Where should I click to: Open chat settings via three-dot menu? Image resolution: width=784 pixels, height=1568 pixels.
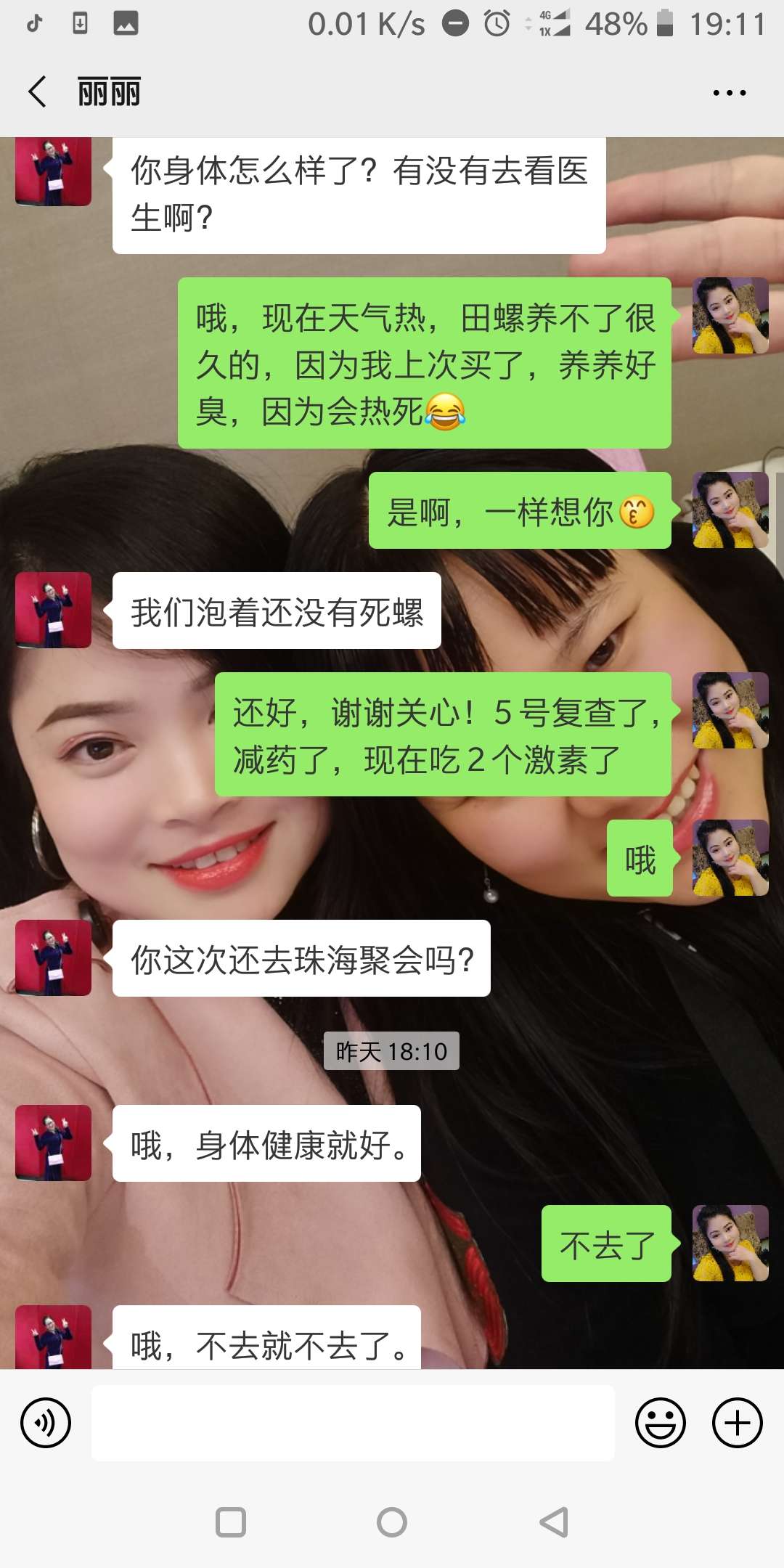(730, 91)
